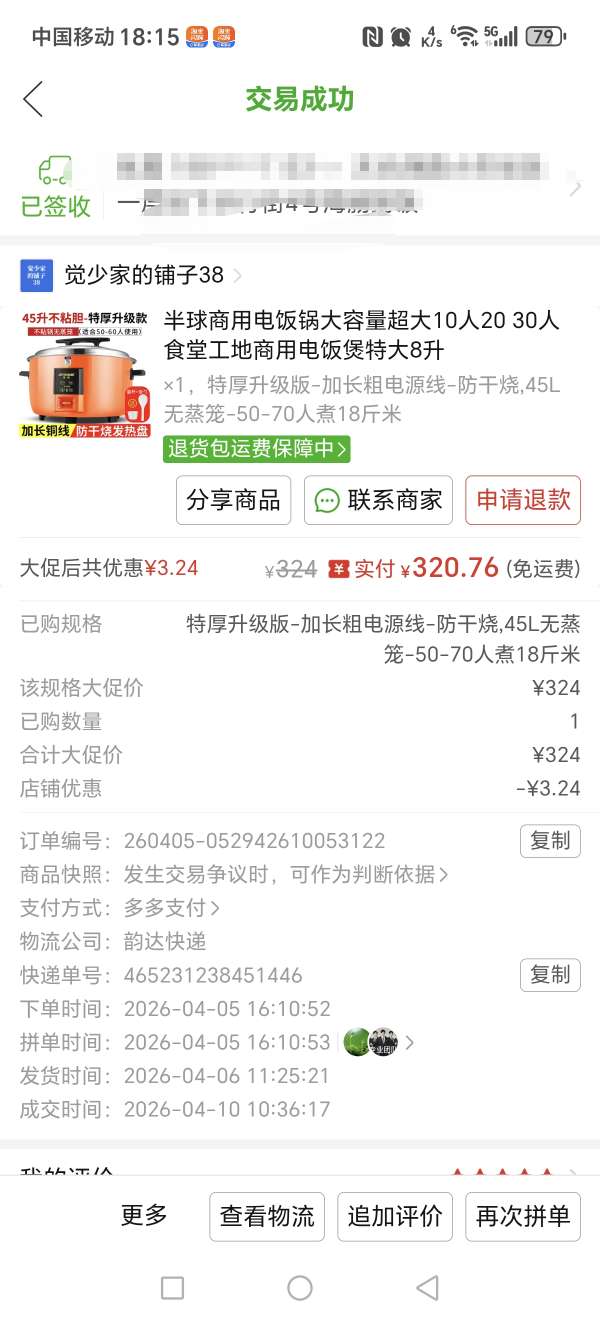The image size is (600, 1320).
Task: Open the 已签收 delivery status row
Action: tap(300, 187)
